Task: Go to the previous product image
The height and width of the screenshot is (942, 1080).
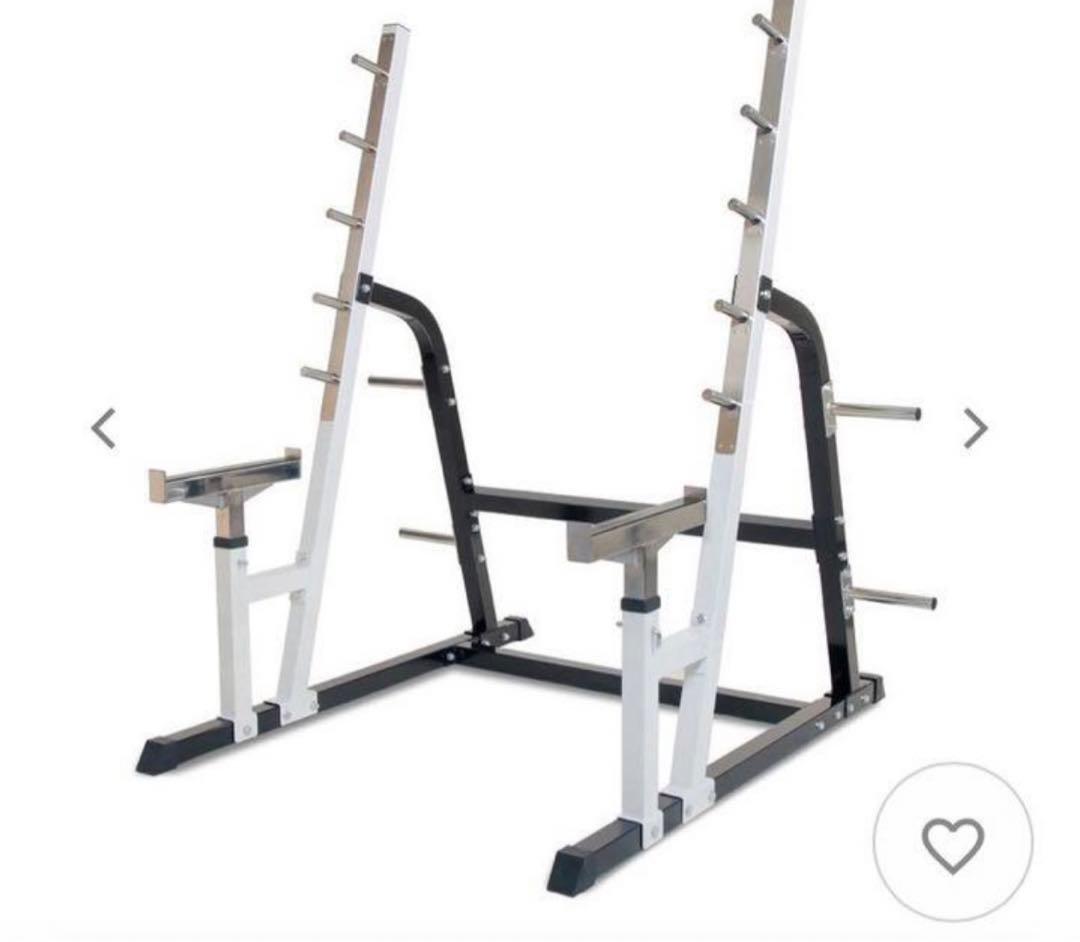Action: coord(103,429)
